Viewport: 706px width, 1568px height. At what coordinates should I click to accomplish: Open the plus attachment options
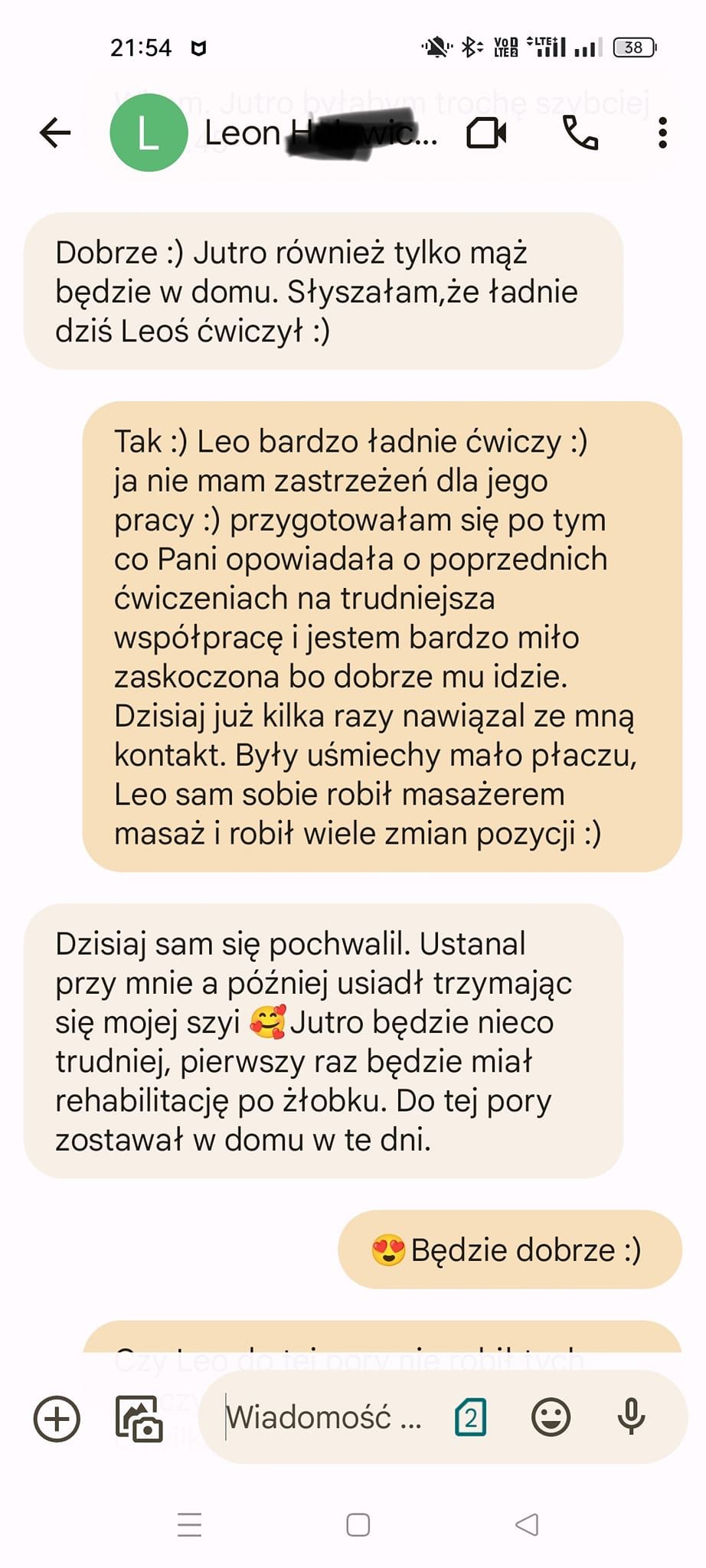57,1418
